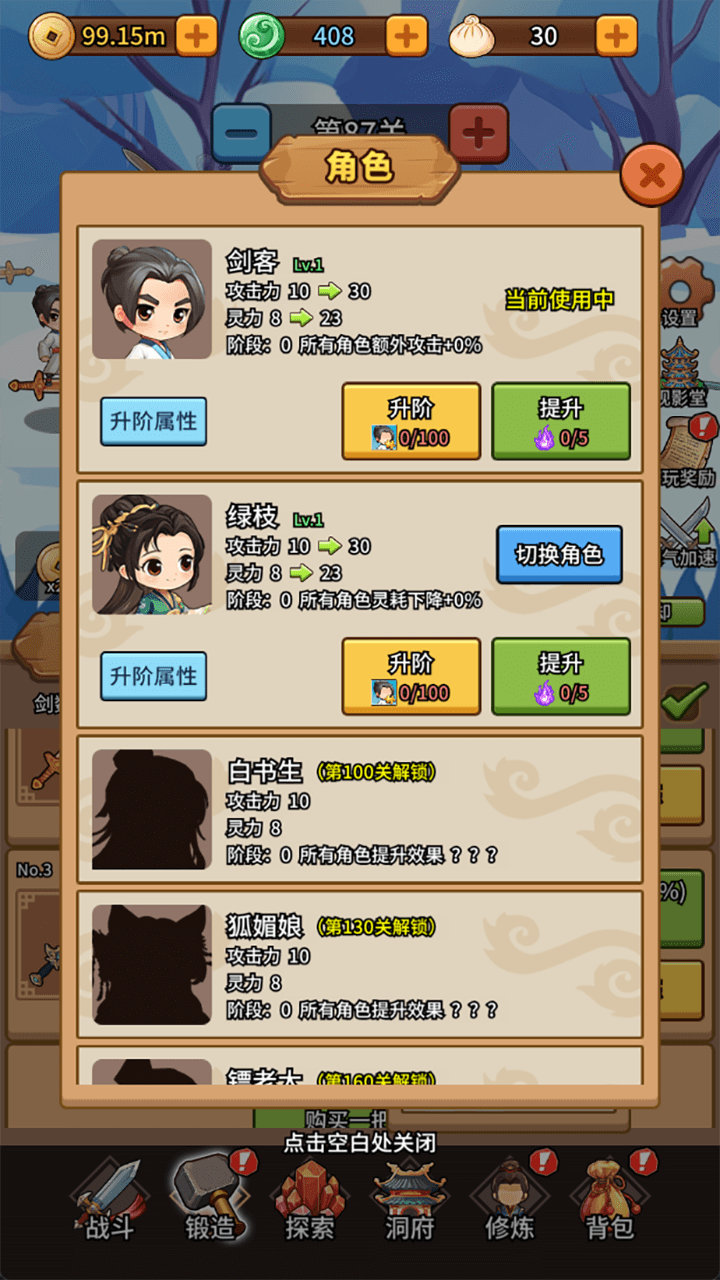Close the 角色 dialog with the X
720x1280 pixels.
click(x=651, y=177)
